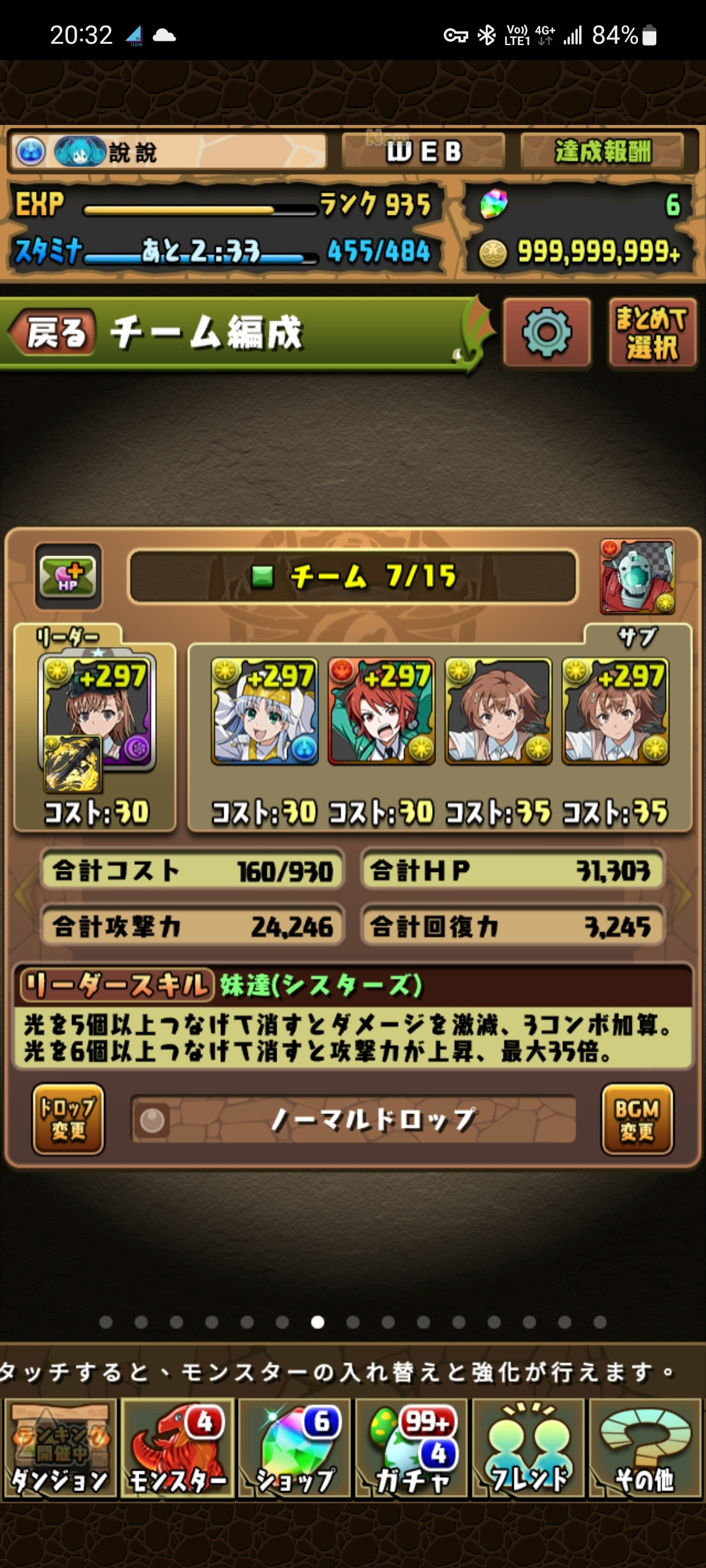Open the ガチャ tab
The width and height of the screenshot is (706, 1568).
pos(411,1448)
